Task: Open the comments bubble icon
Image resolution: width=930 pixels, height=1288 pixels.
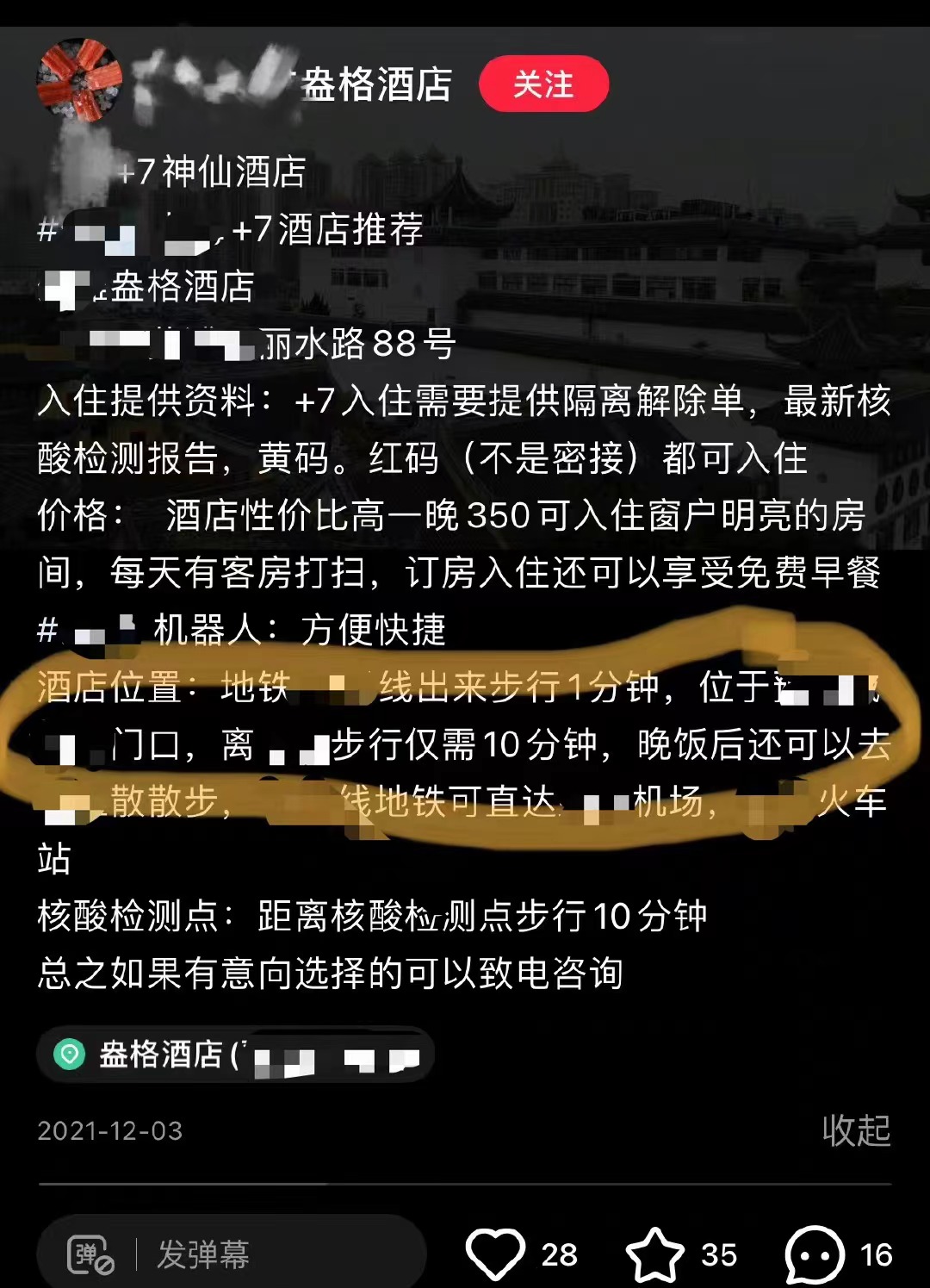Action: [814, 1254]
